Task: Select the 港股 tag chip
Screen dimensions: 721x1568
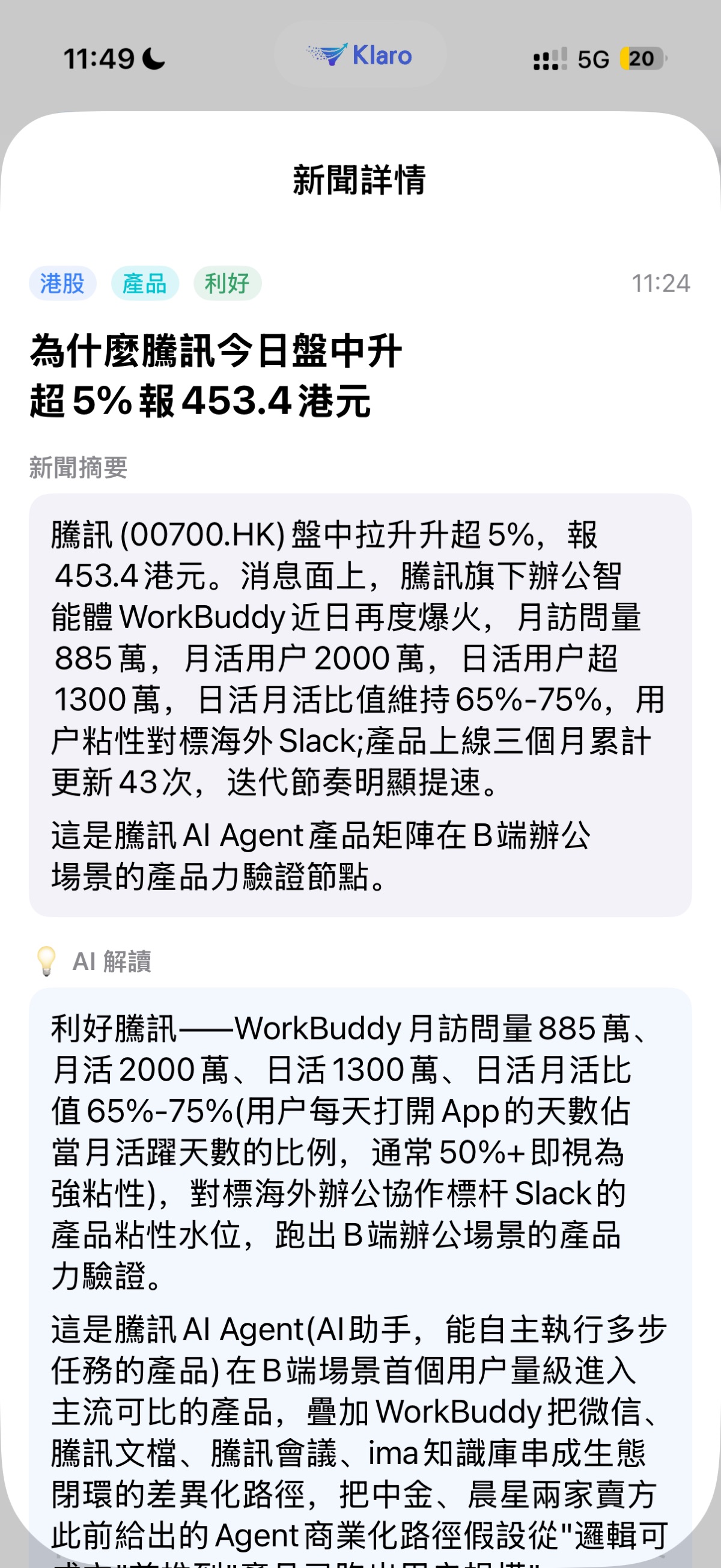Action: click(62, 284)
